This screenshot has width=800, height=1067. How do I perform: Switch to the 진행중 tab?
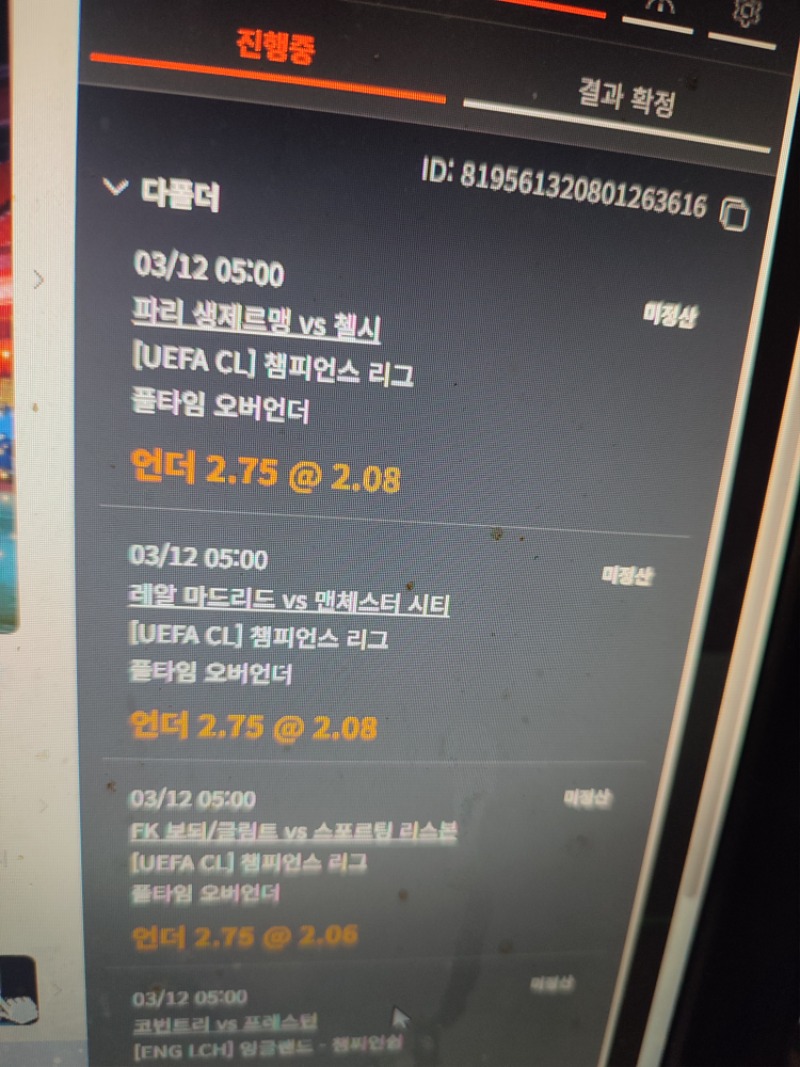coord(275,48)
